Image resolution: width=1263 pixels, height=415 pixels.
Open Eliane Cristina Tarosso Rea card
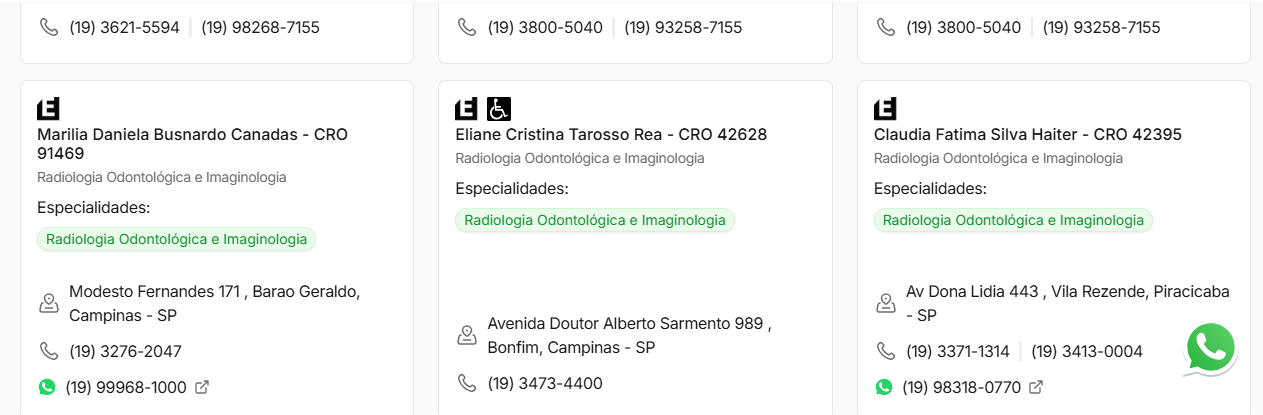coord(610,134)
